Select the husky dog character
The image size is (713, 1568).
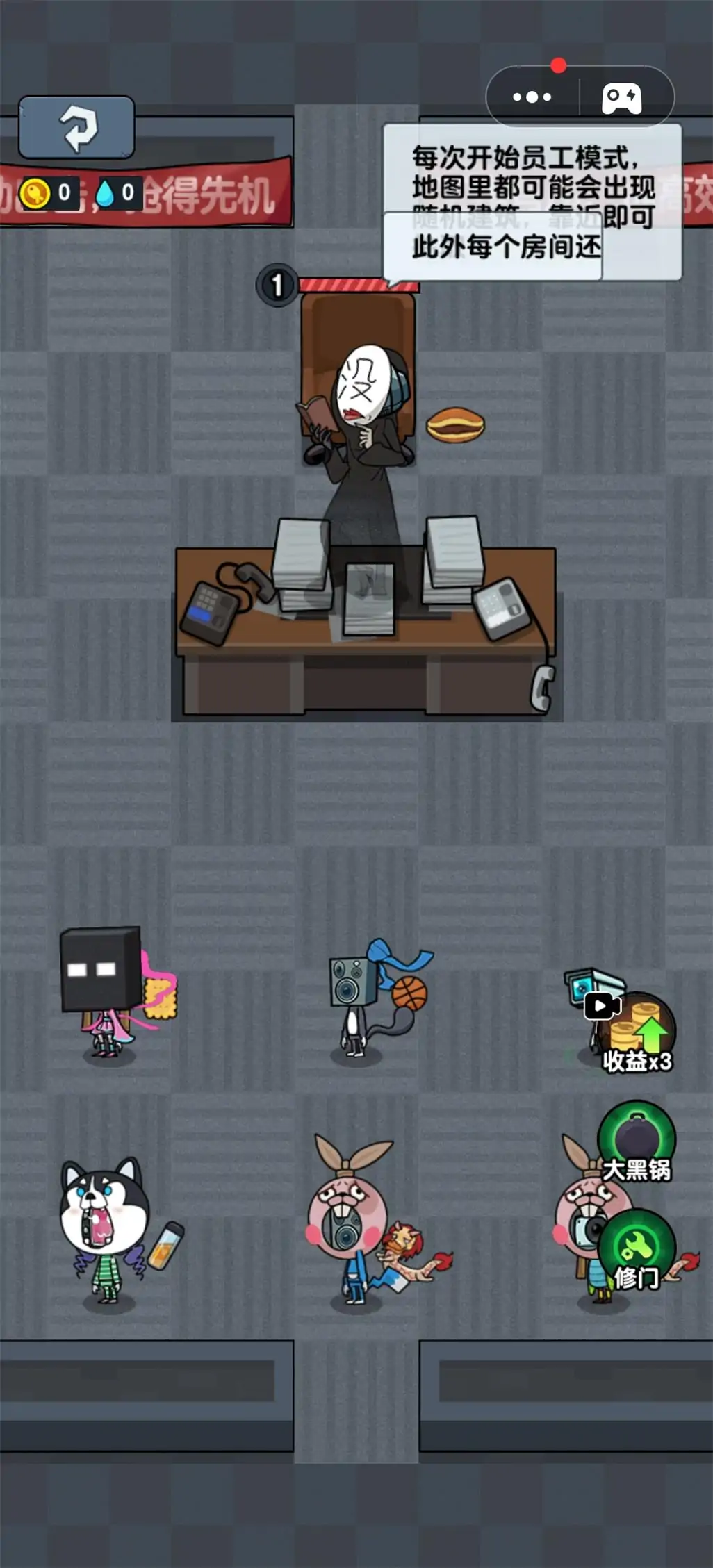[x=107, y=1231]
